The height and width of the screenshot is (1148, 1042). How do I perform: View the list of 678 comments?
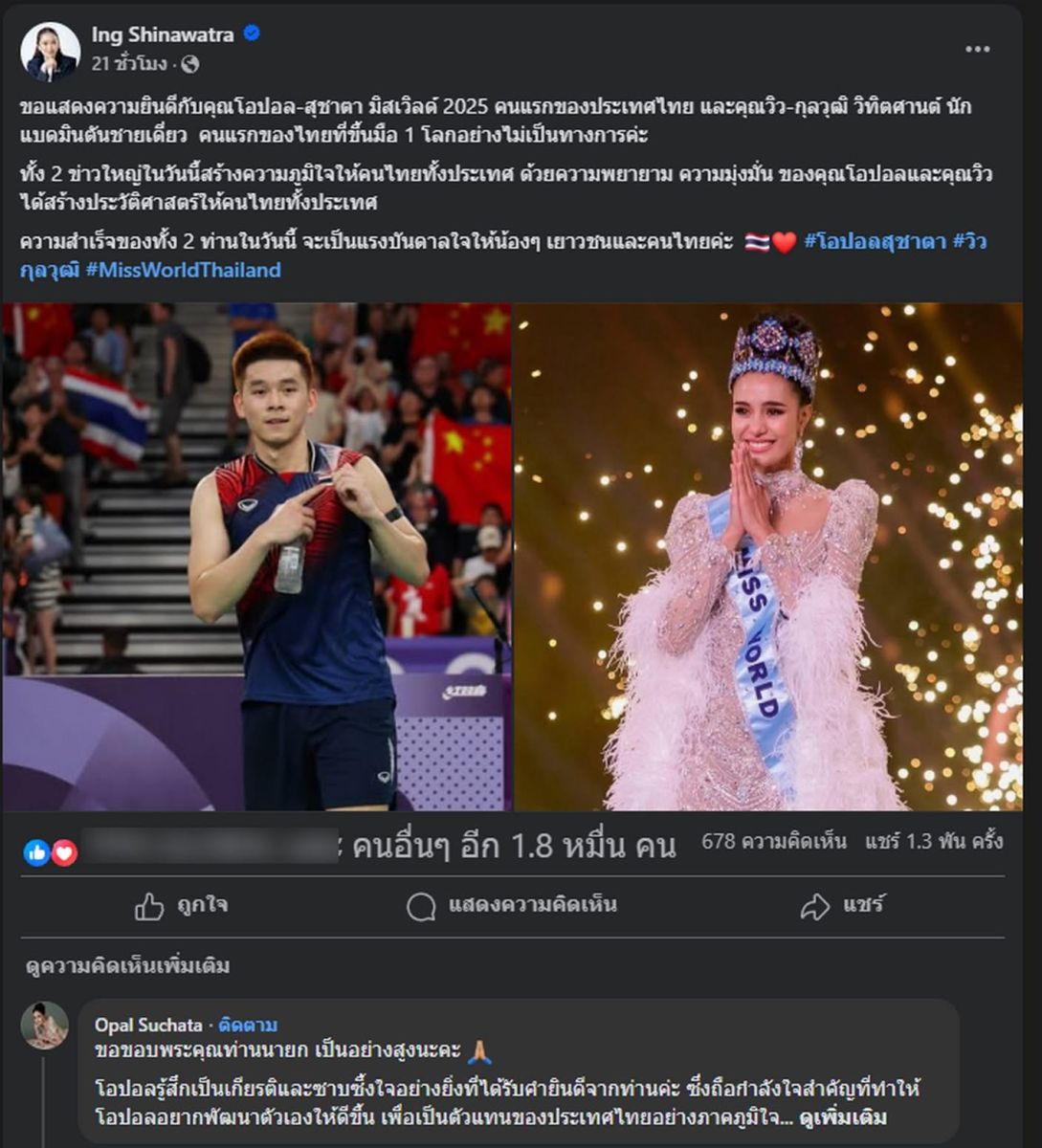[x=773, y=842]
